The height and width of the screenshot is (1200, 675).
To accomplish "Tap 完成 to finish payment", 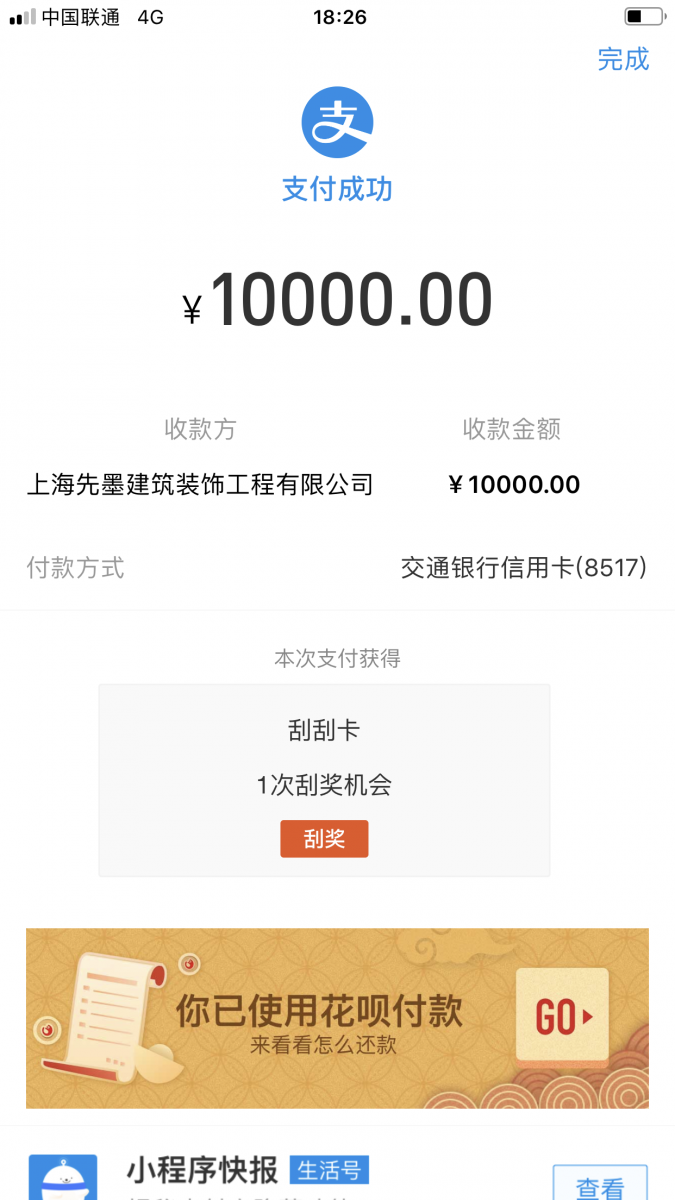I will [623, 59].
